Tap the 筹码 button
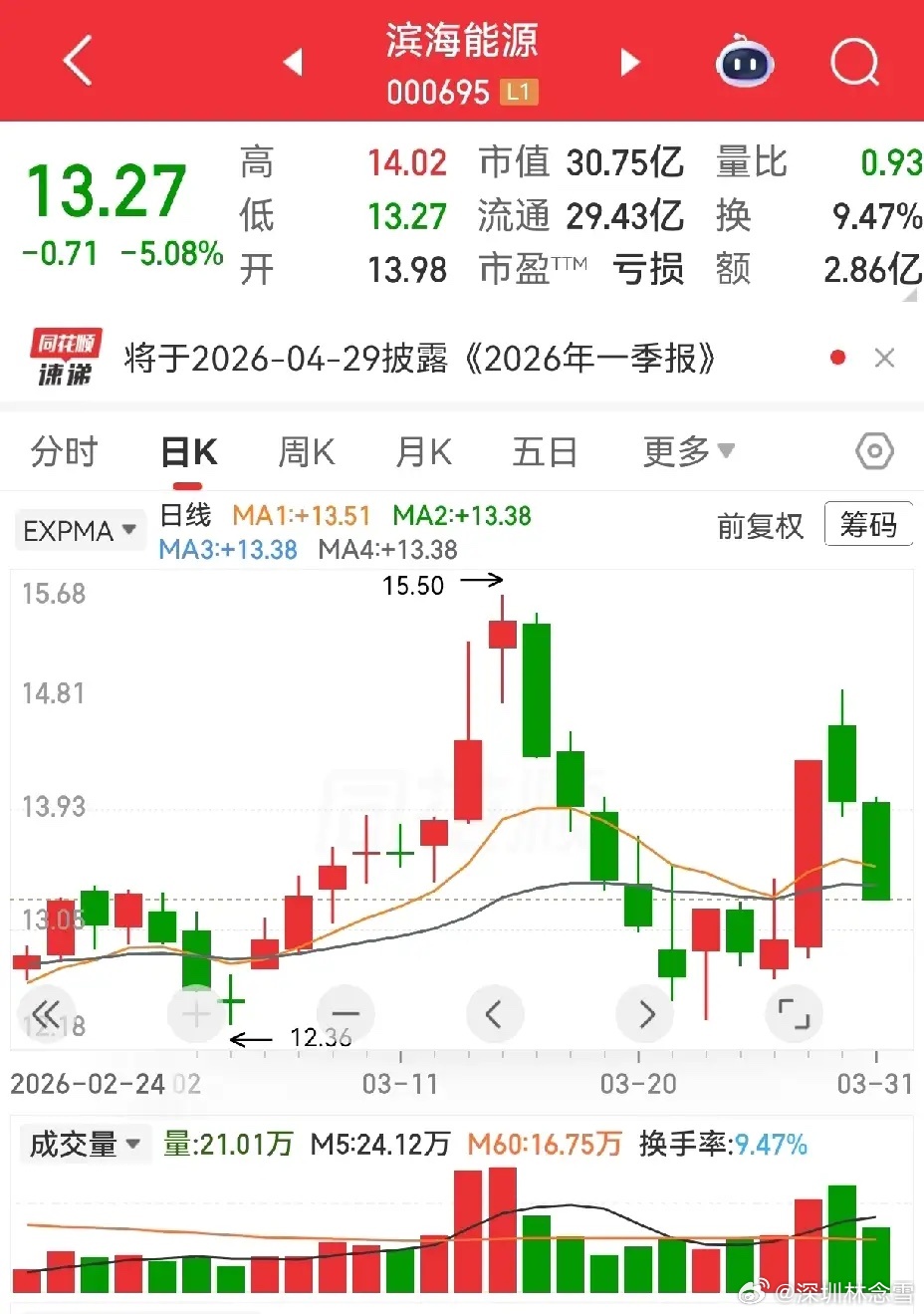Screen dimensions: 924x1314 [868, 524]
